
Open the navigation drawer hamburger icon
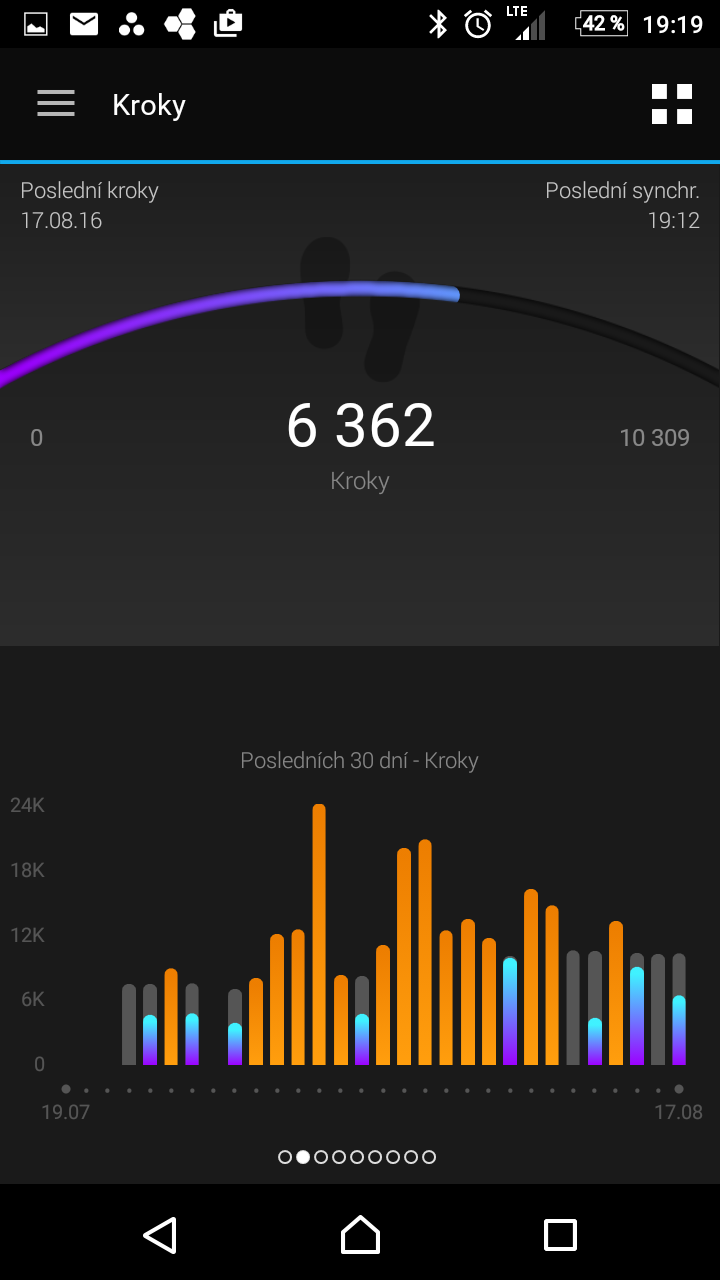[x=56, y=104]
